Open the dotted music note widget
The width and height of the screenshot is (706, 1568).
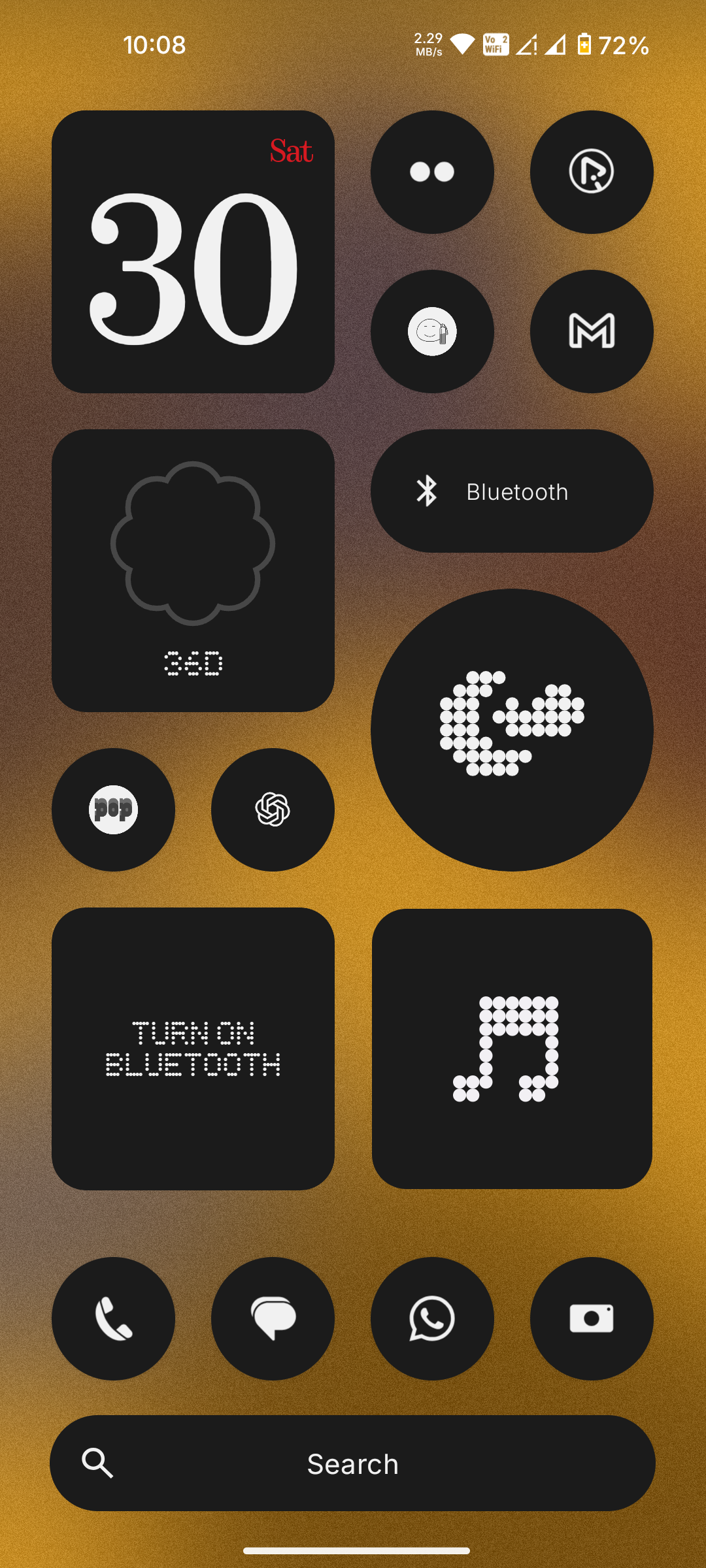click(x=512, y=1049)
